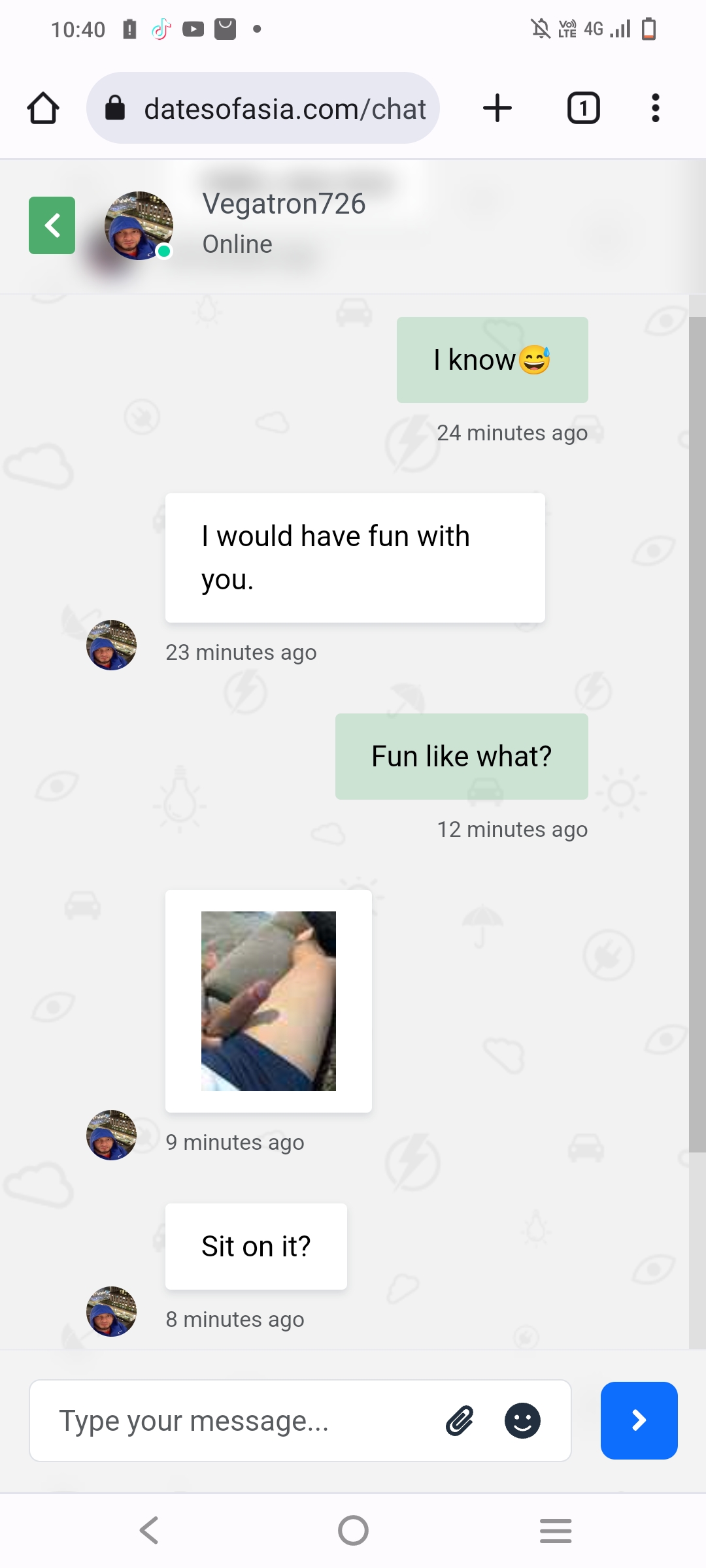
Task: Attach a file with the paperclip icon
Action: 460,1420
